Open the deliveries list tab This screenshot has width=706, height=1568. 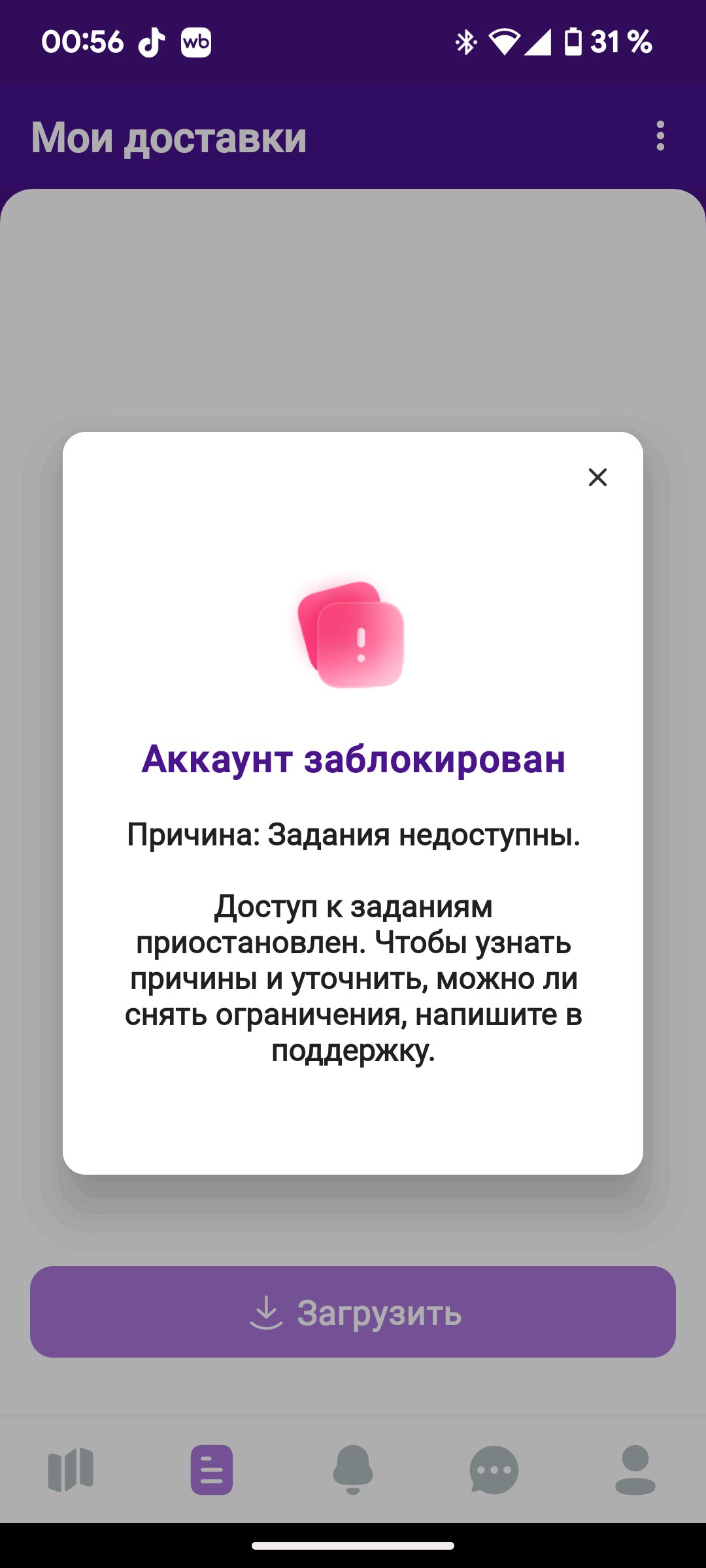pyautogui.click(x=212, y=1470)
